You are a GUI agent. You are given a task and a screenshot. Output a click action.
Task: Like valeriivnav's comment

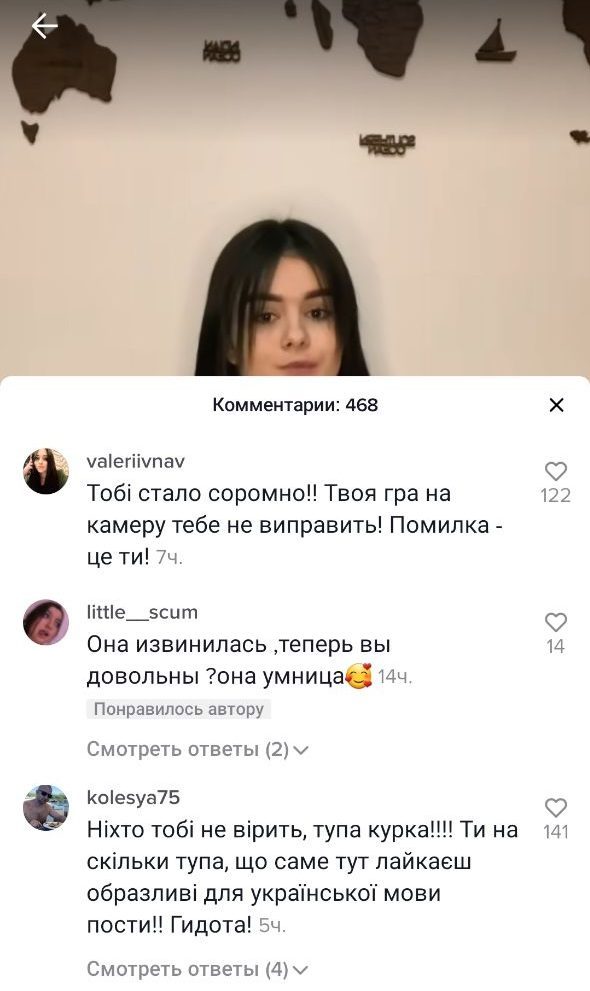pyautogui.click(x=556, y=471)
